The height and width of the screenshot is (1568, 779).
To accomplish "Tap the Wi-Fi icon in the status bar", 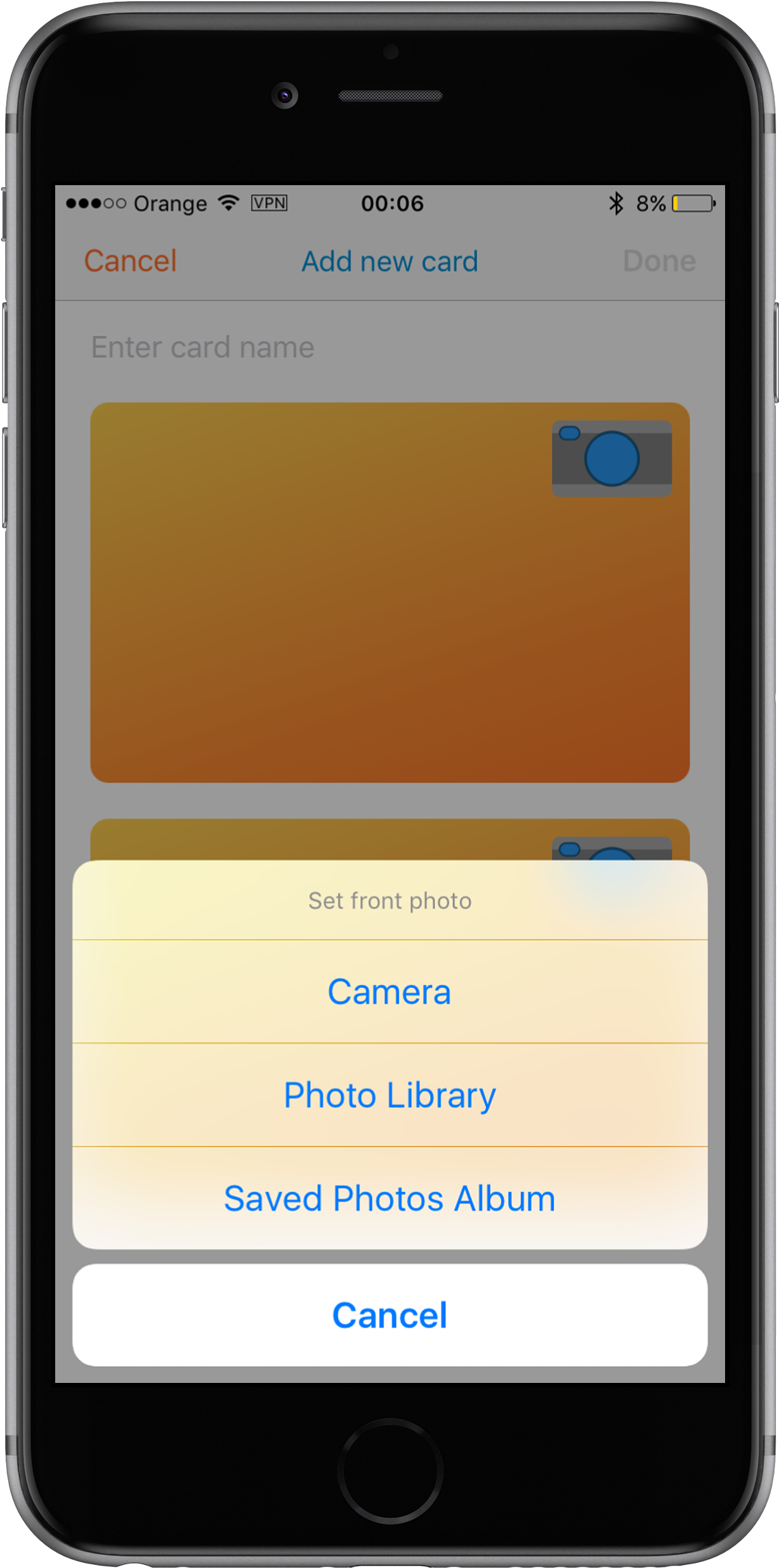I will pos(228,203).
